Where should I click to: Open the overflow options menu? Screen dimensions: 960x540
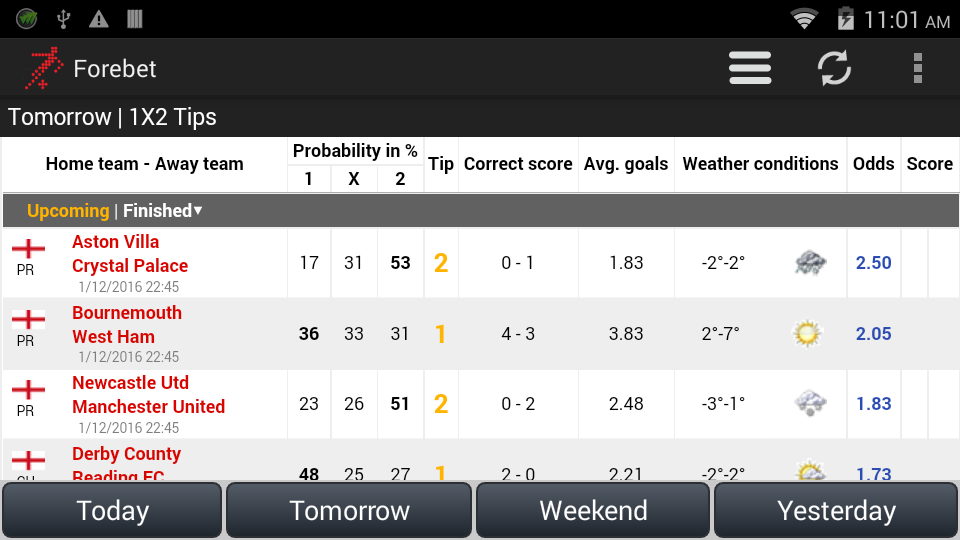[917, 68]
